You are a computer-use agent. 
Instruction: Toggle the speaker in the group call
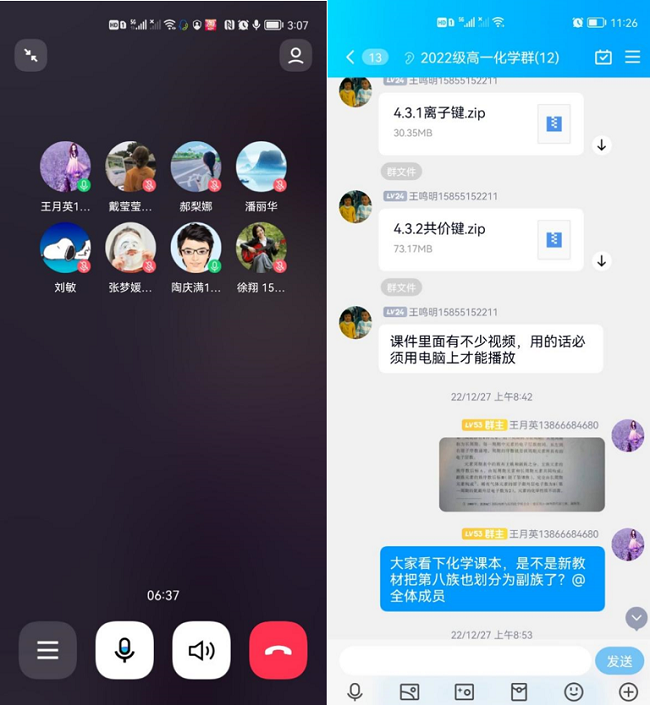(x=201, y=650)
